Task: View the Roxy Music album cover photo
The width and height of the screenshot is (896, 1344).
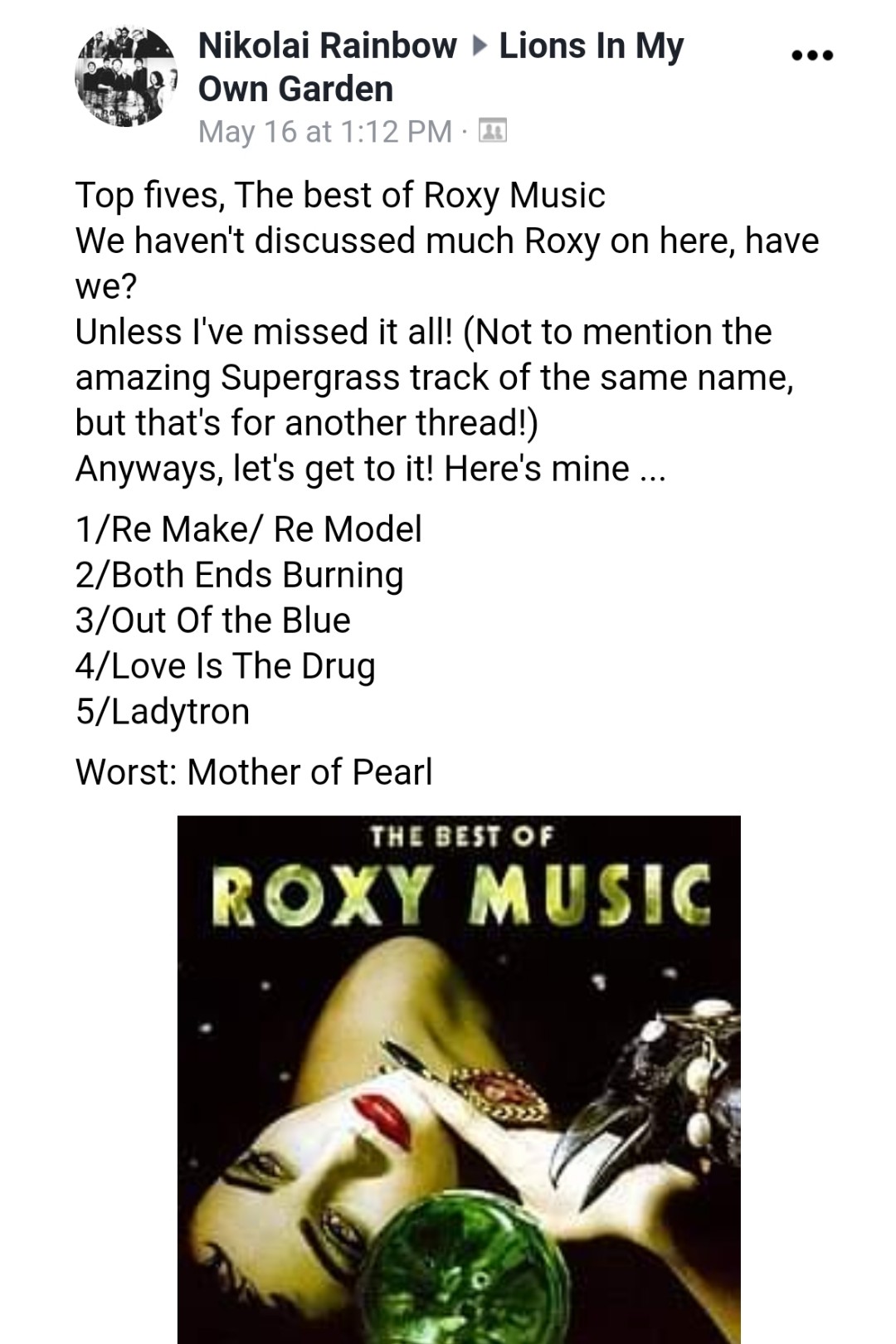Action: [459, 1079]
